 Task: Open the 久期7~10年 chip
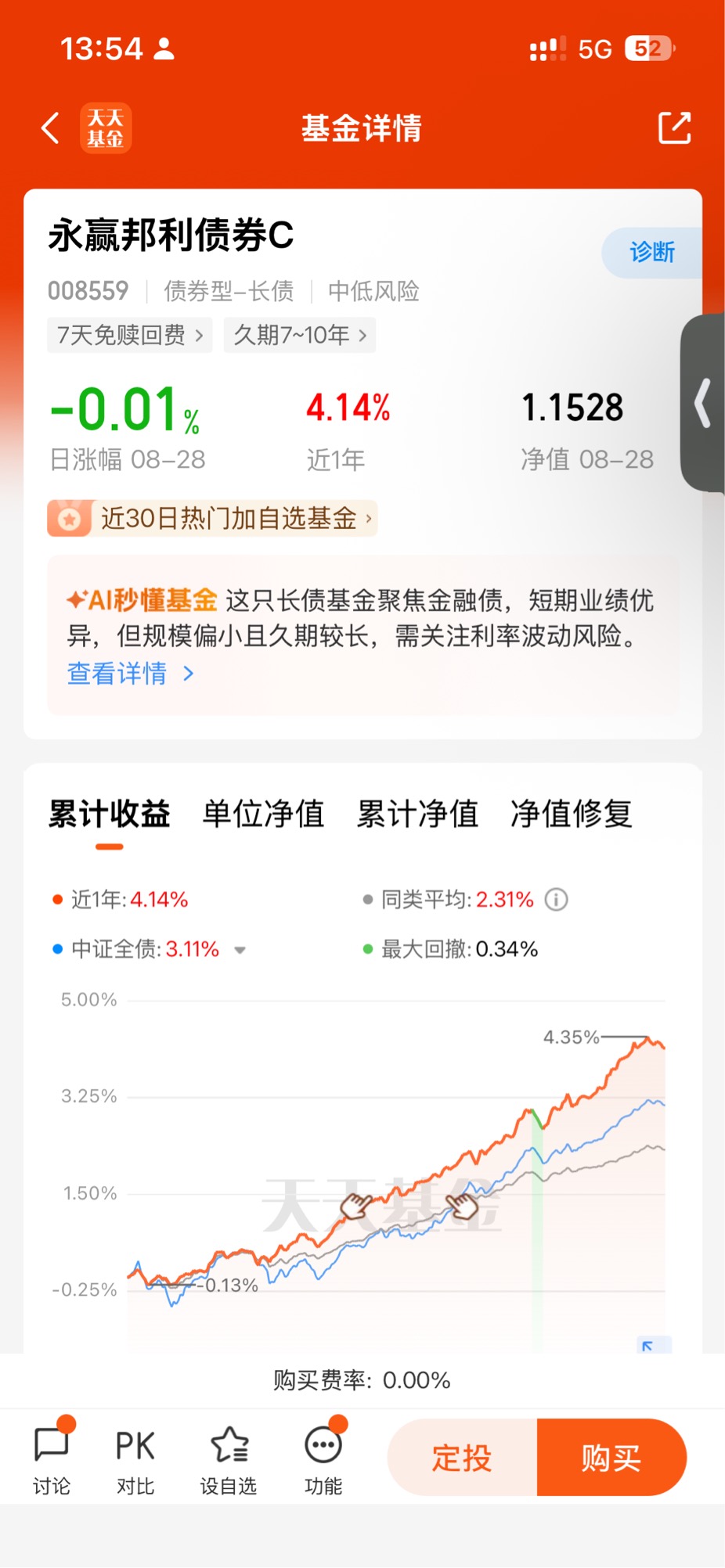pos(300,335)
